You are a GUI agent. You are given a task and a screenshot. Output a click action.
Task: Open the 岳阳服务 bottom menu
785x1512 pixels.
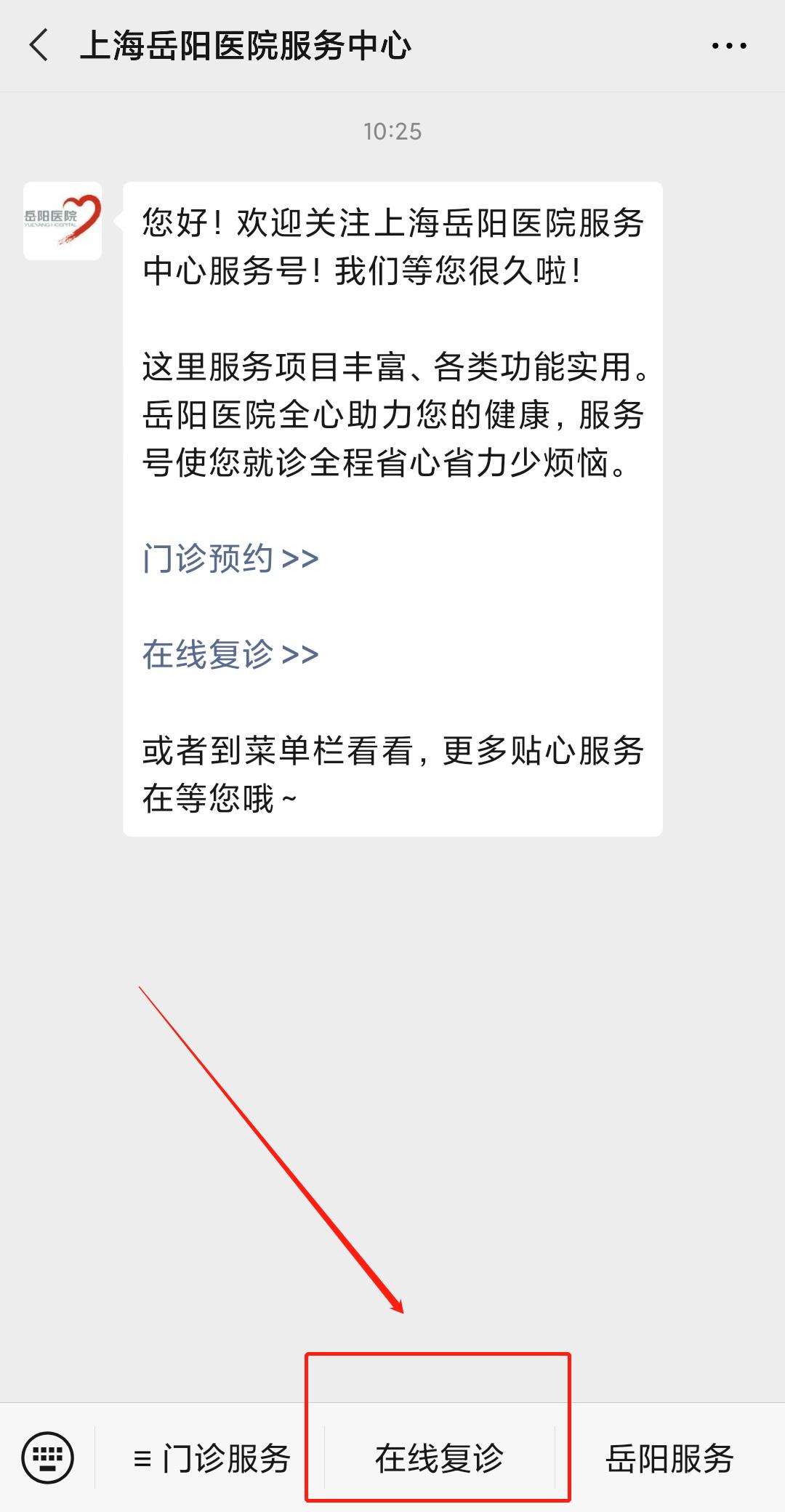[669, 1458]
